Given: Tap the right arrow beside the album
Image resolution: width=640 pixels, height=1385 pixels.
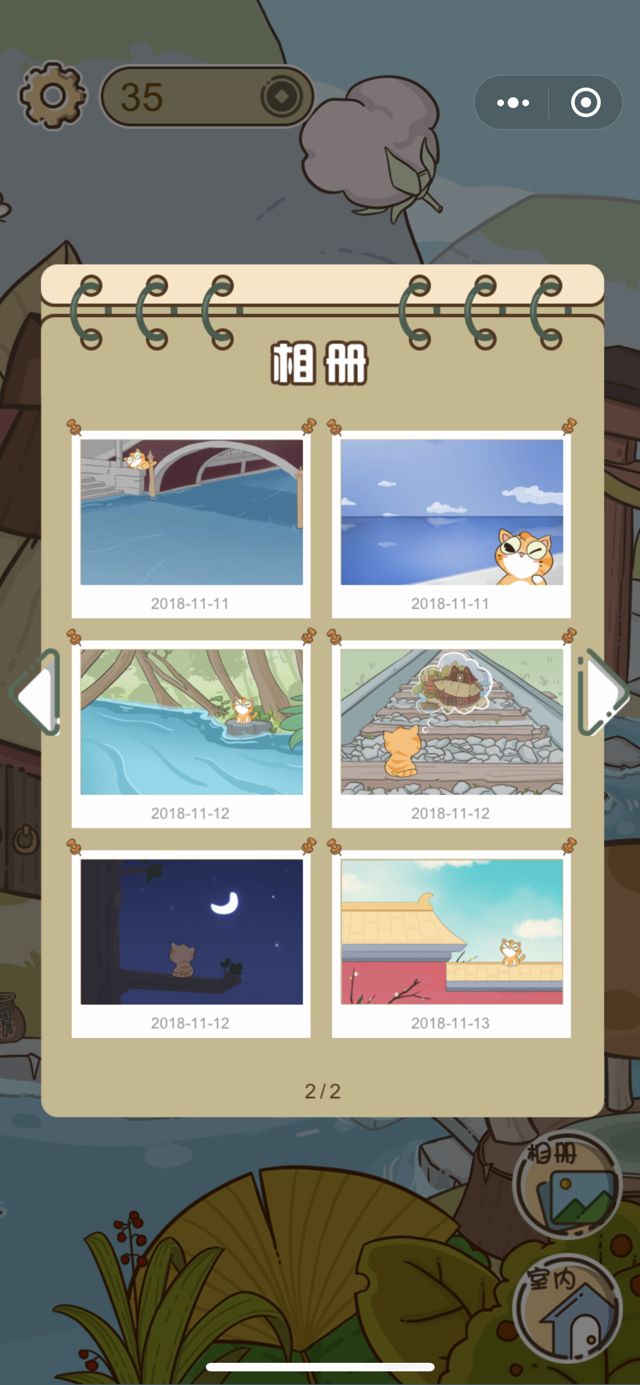Looking at the screenshot, I should coord(604,693).
